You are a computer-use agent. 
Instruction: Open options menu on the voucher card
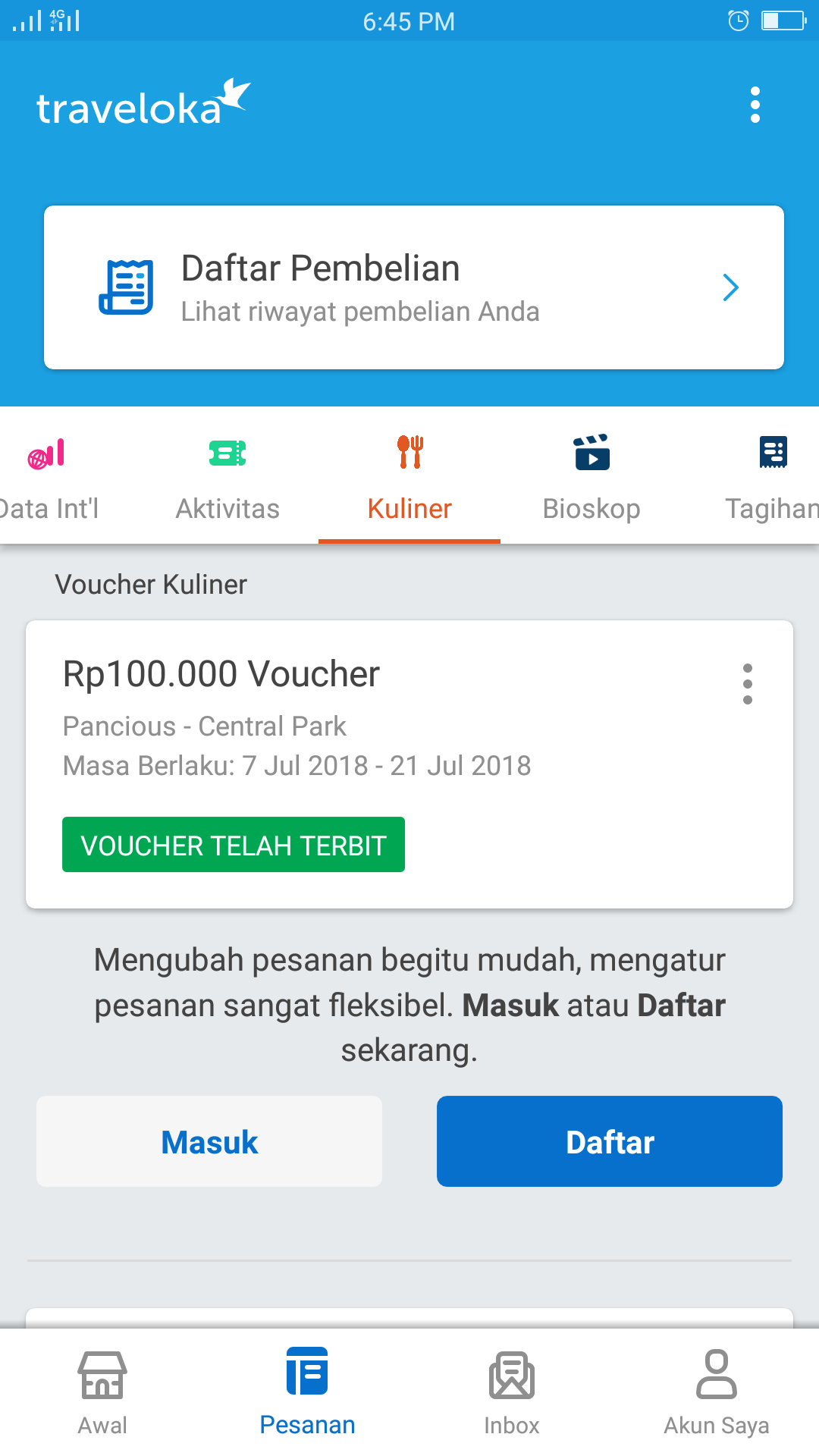point(748,684)
